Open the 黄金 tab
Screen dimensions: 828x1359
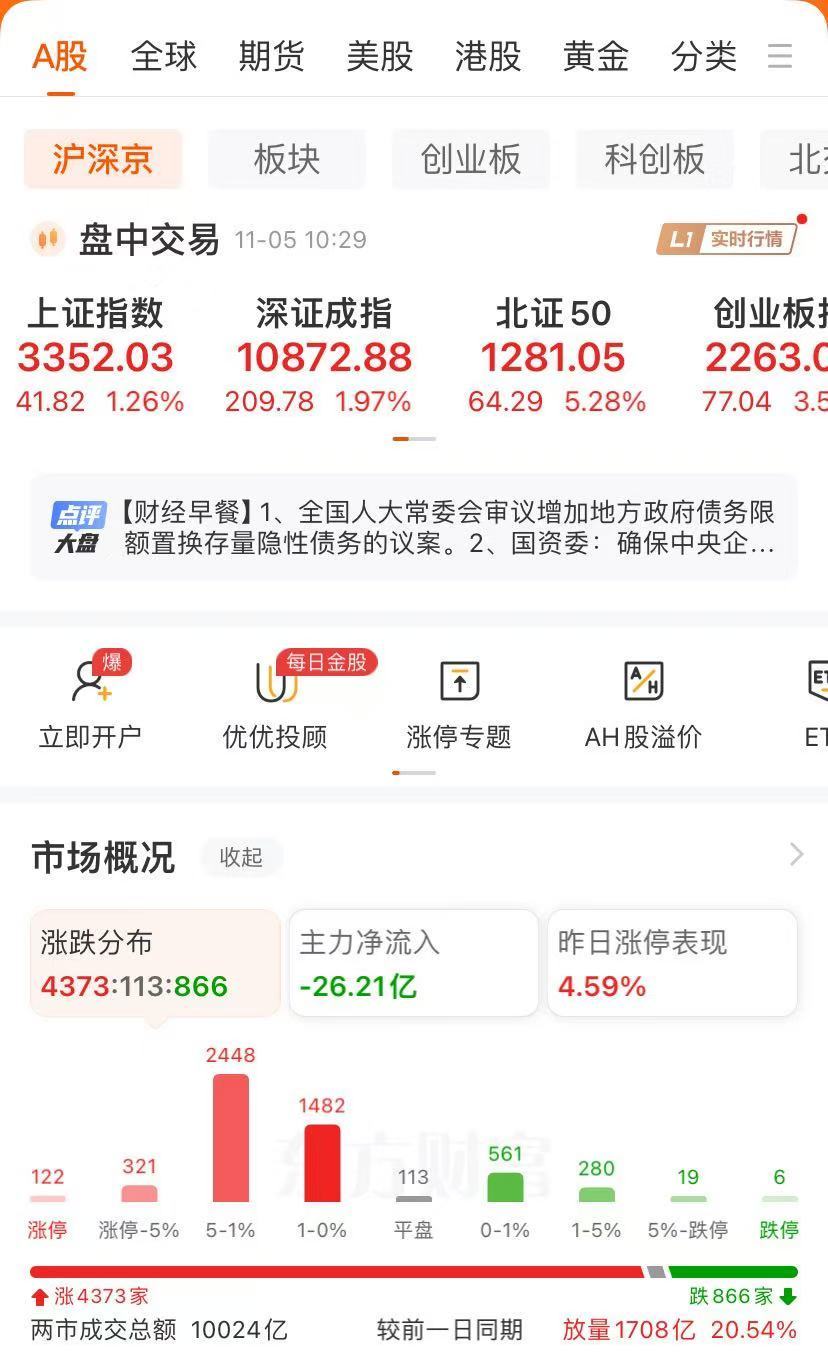pyautogui.click(x=596, y=56)
